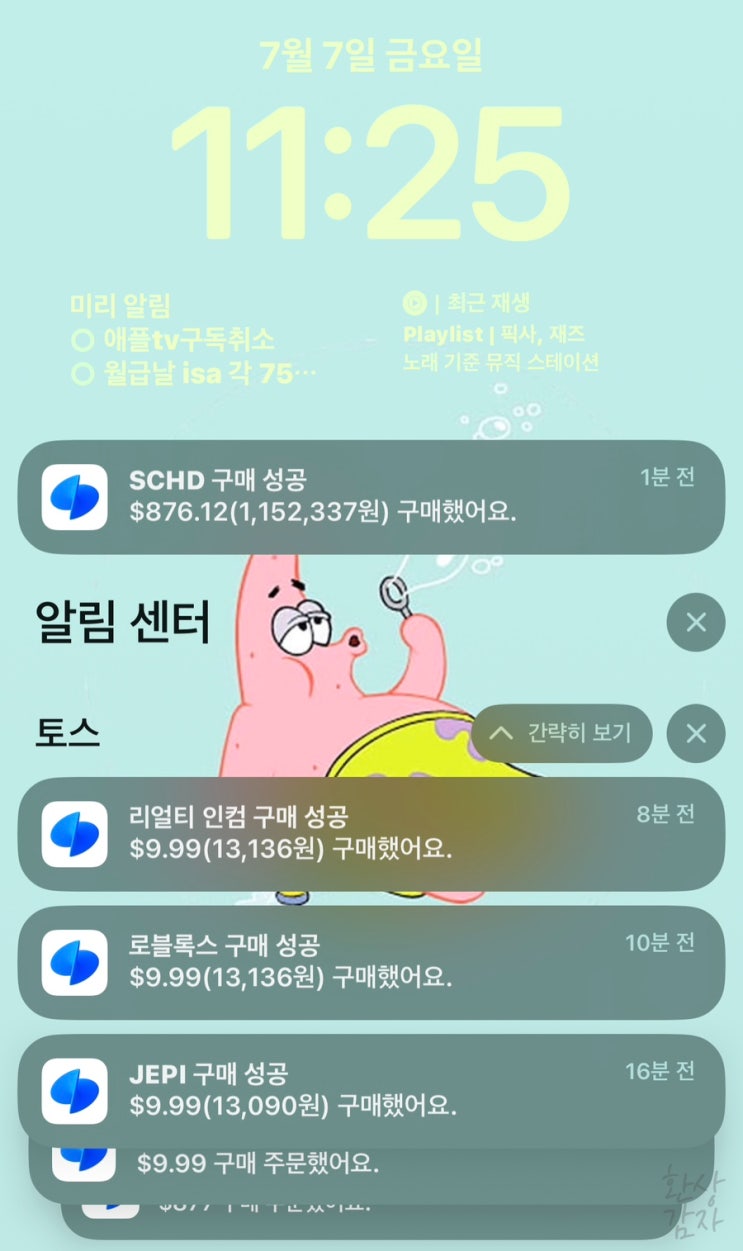The height and width of the screenshot is (1251, 743).
Task: Clear all notifications in 알림 센터
Action: click(x=696, y=622)
